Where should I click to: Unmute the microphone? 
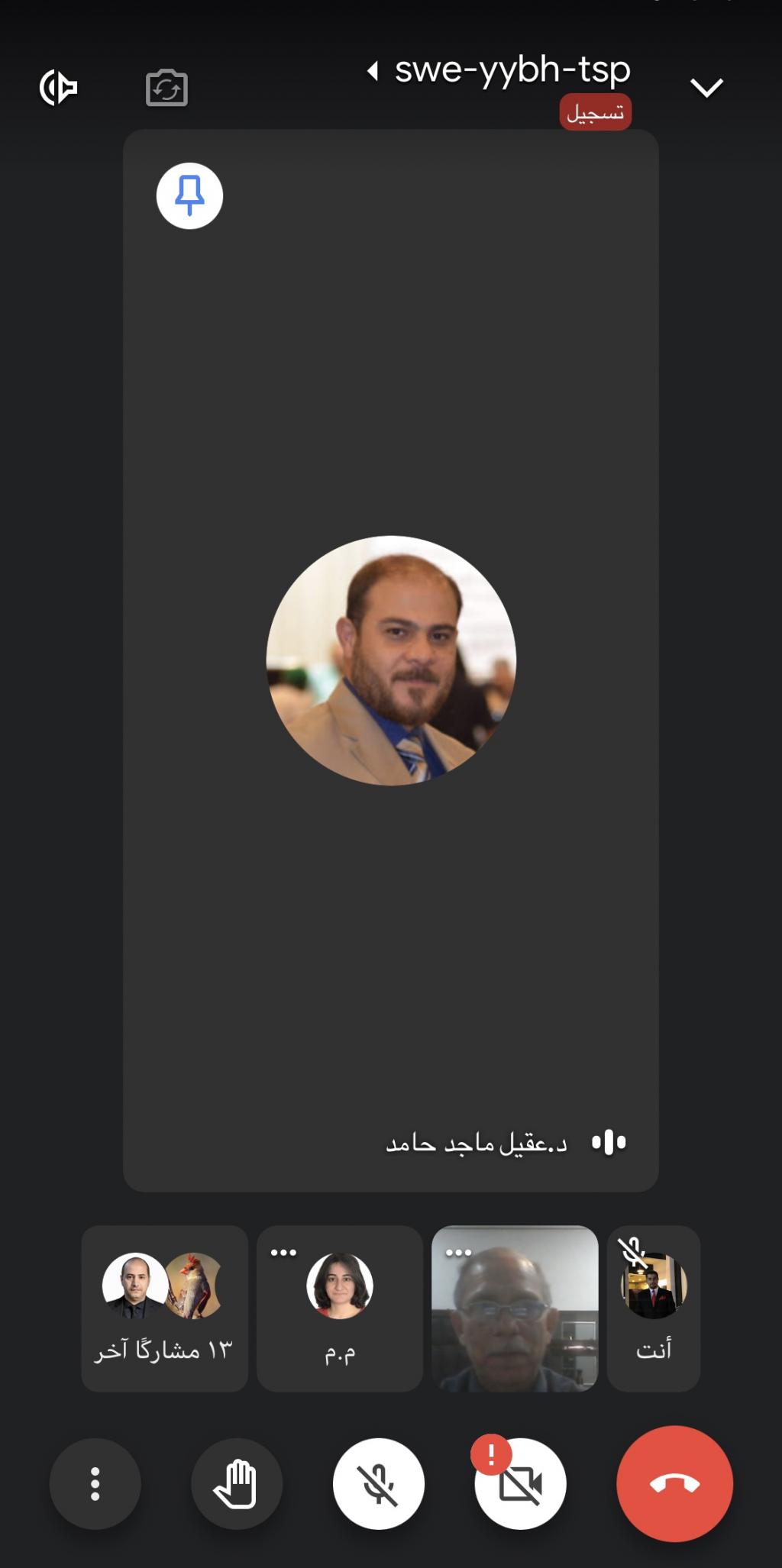pyautogui.click(x=379, y=1484)
